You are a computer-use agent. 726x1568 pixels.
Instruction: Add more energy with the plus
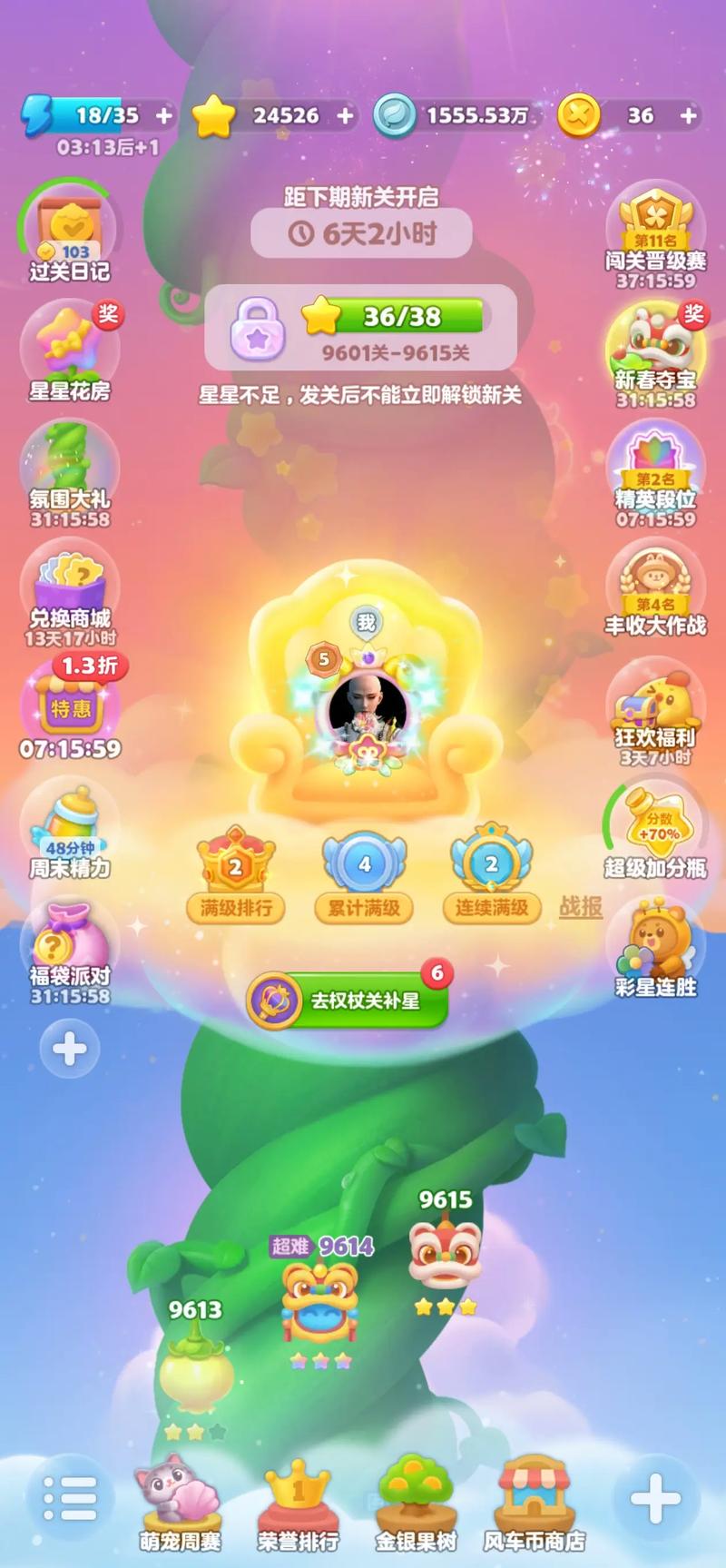[x=164, y=115]
